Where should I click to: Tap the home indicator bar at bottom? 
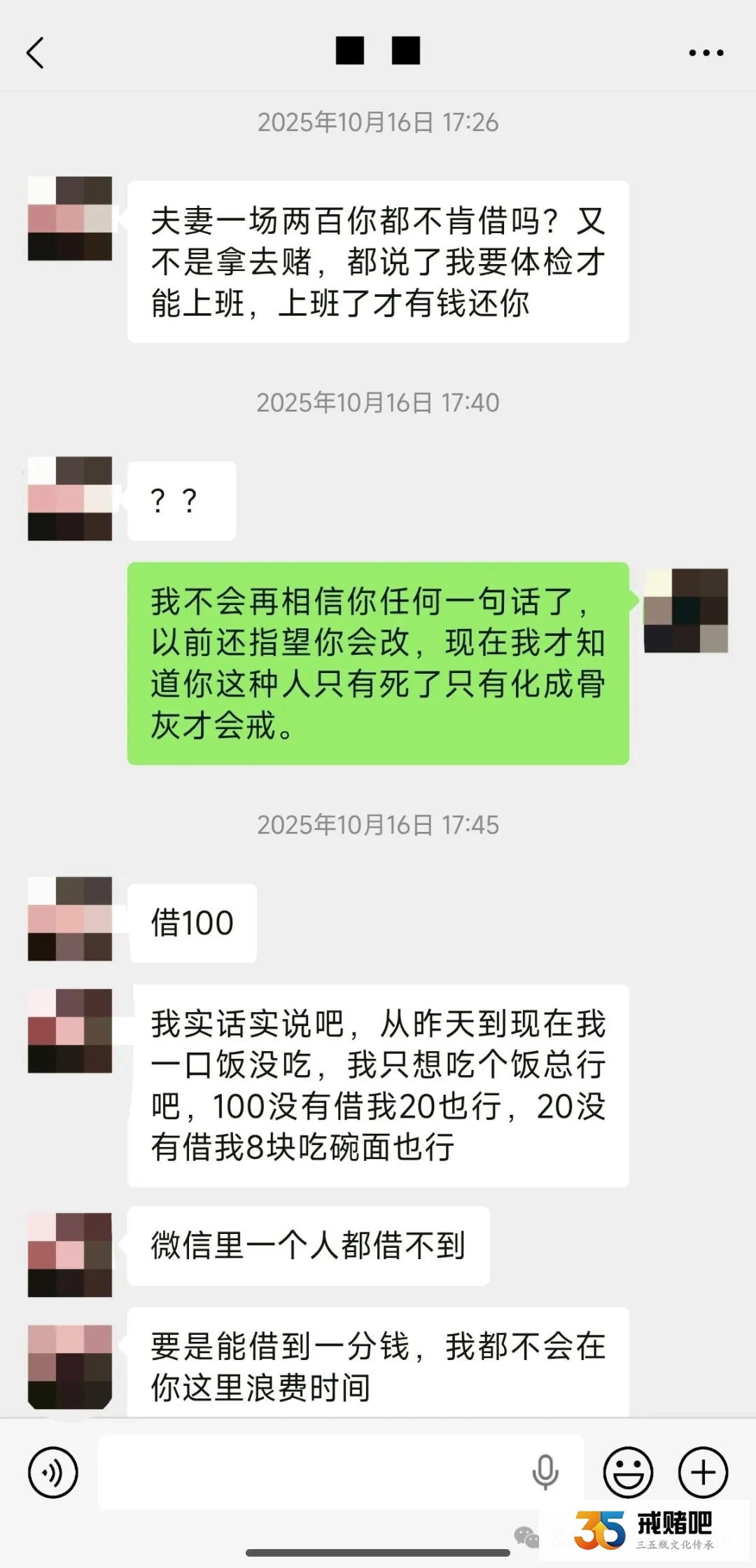[x=378, y=1551]
